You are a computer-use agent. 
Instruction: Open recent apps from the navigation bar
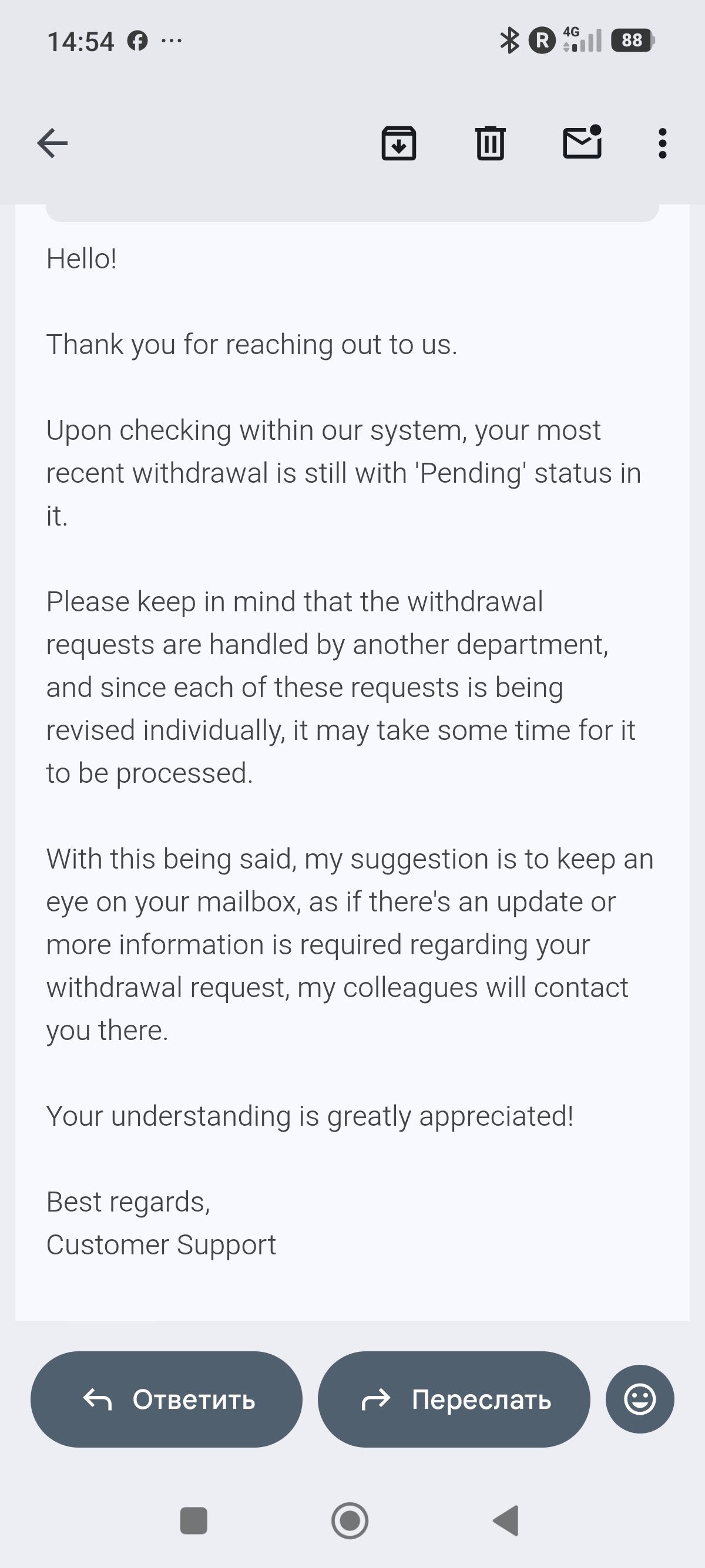194,1520
